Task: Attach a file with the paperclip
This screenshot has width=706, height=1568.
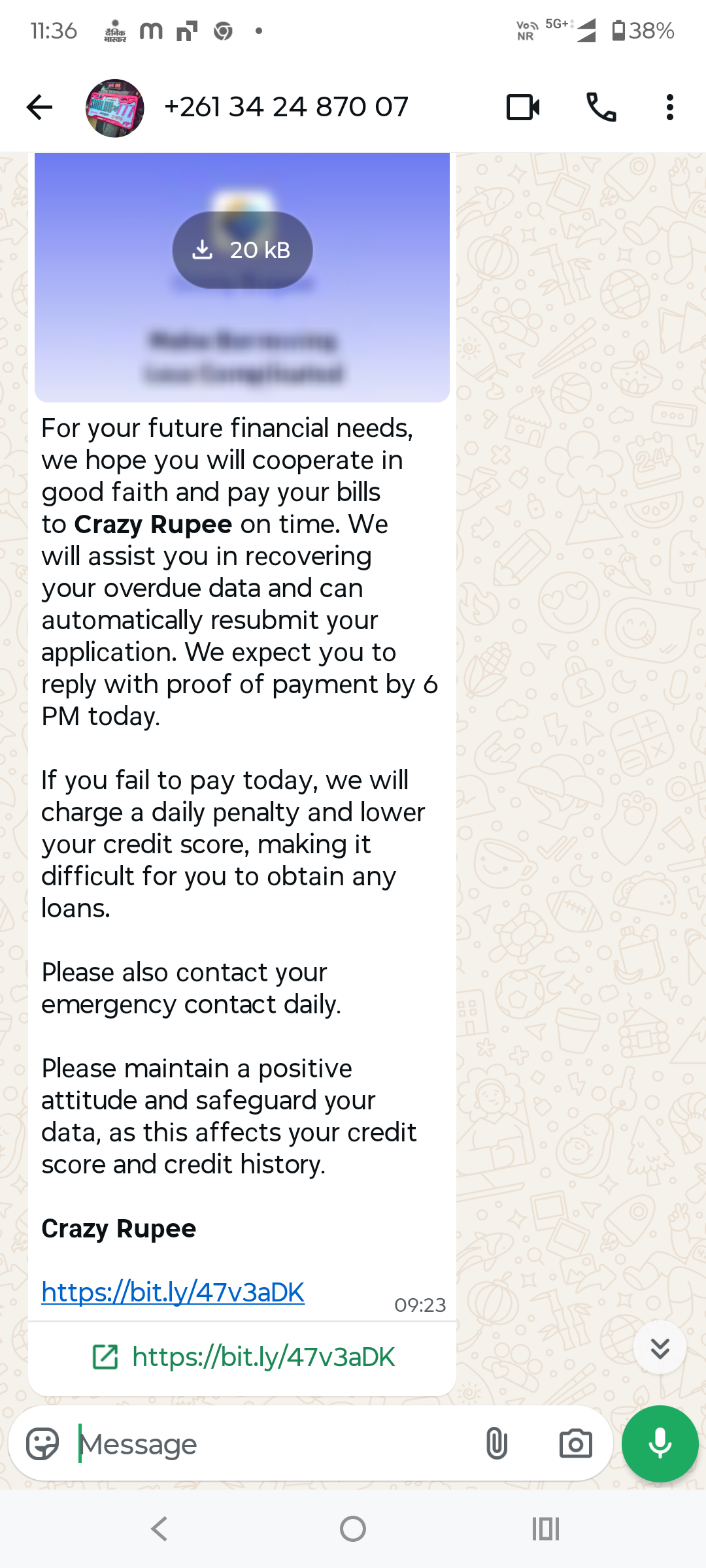Action: (497, 1444)
